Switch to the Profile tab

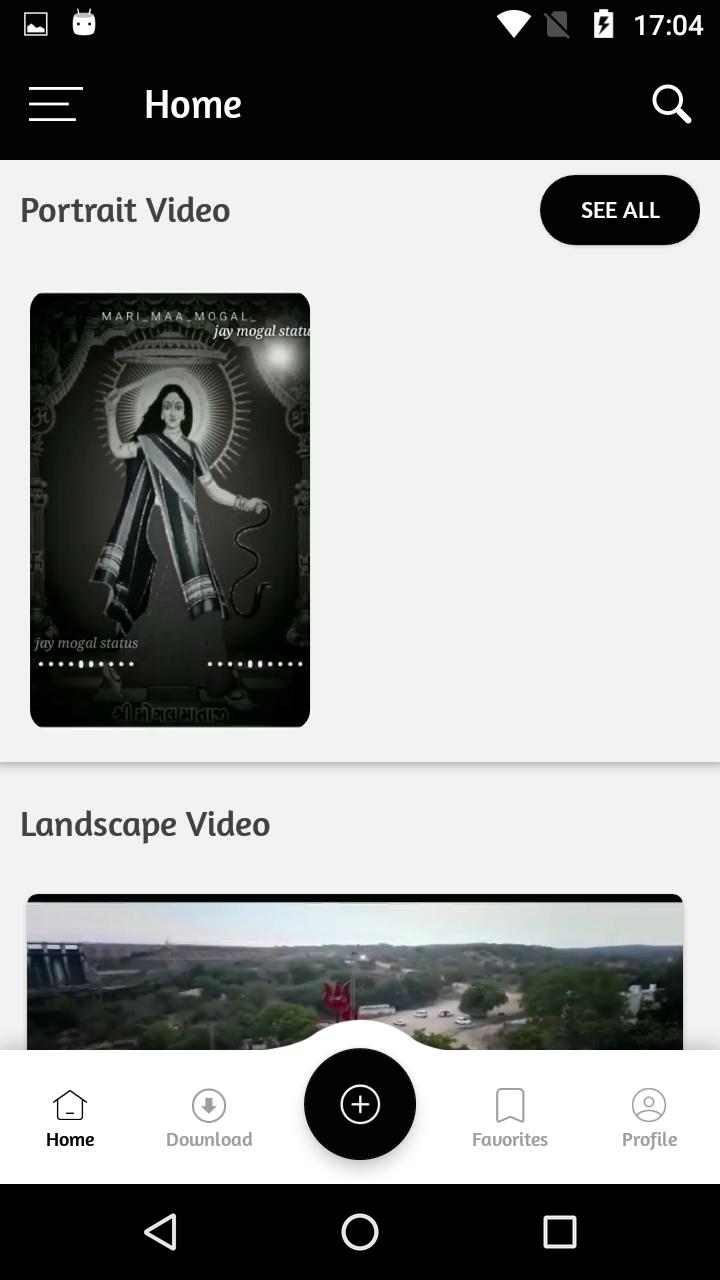pyautogui.click(x=649, y=1118)
